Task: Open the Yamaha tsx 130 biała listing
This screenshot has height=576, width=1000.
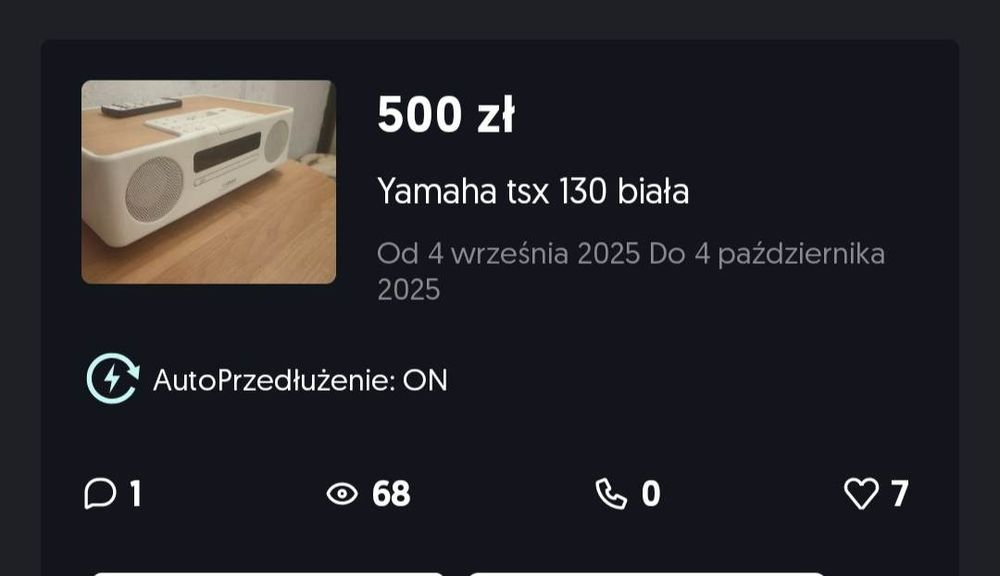Action: (x=532, y=191)
